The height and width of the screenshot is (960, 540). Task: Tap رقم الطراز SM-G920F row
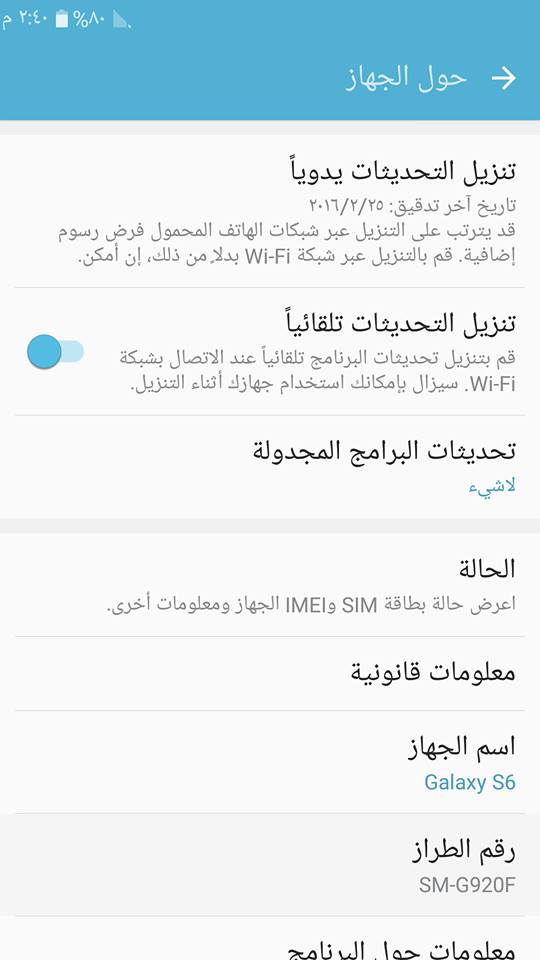pyautogui.click(x=270, y=865)
